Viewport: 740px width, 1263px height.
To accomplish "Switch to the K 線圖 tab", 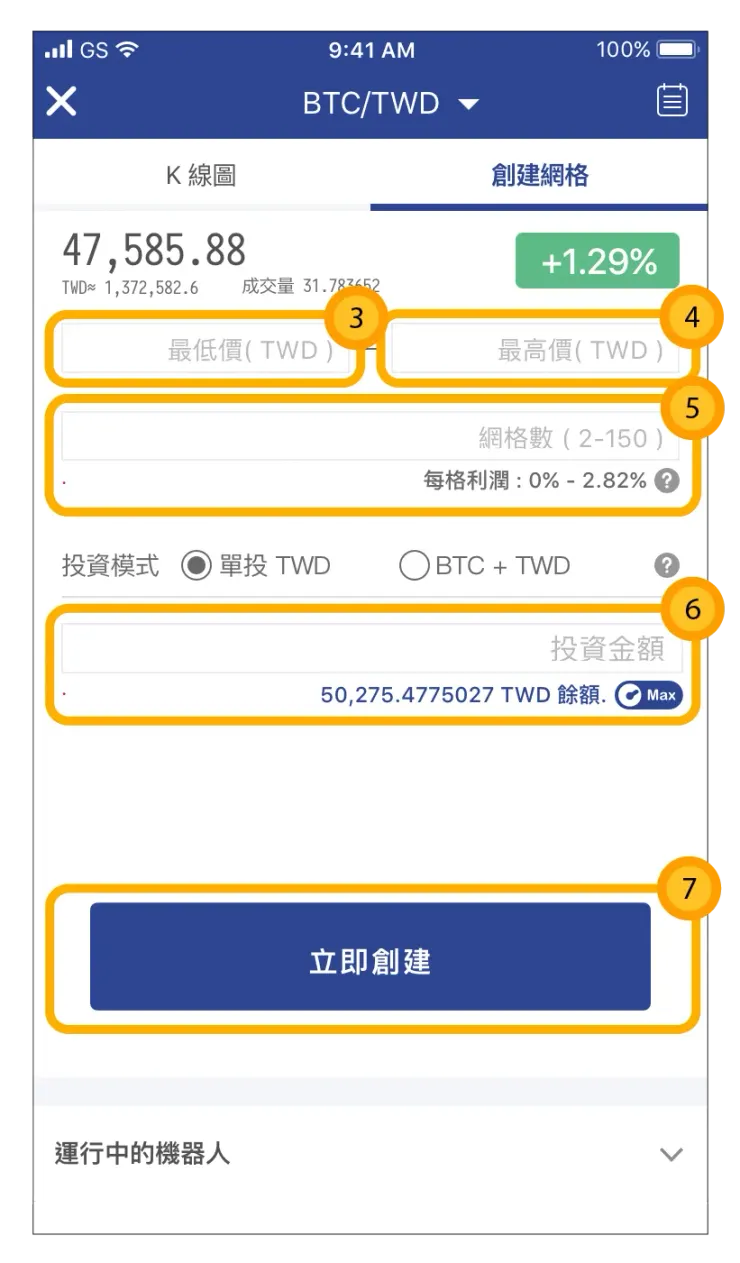I will (201, 175).
